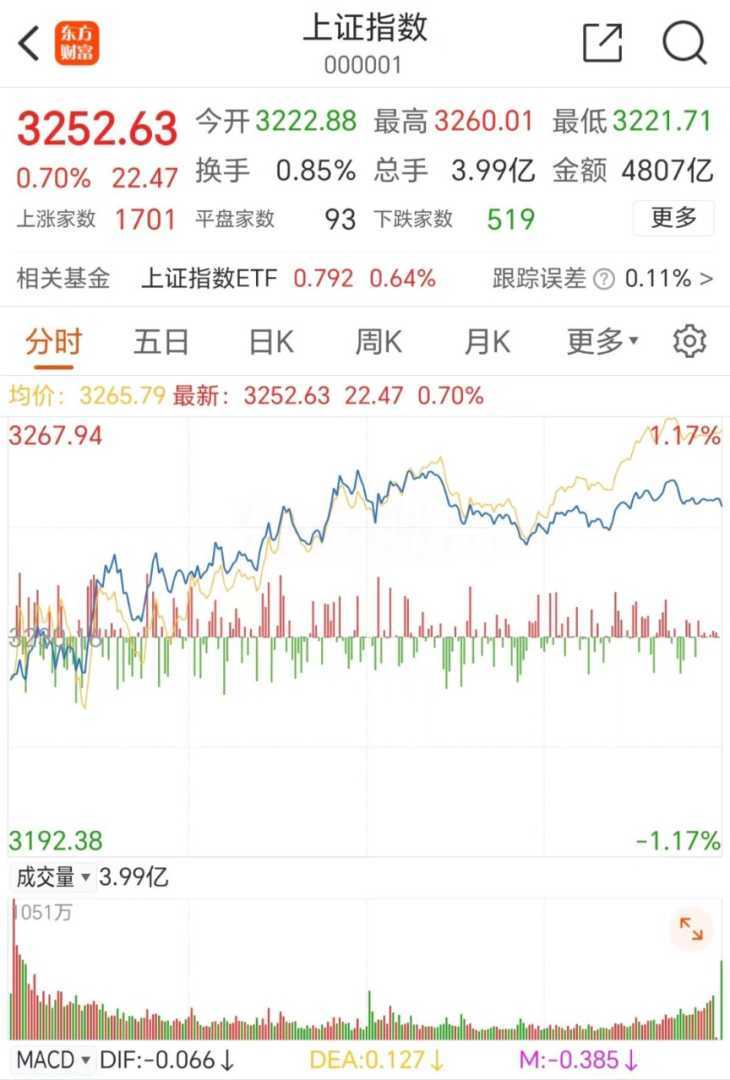Show the 跟踪误差 help tooltip
The image size is (730, 1080).
pos(603,279)
